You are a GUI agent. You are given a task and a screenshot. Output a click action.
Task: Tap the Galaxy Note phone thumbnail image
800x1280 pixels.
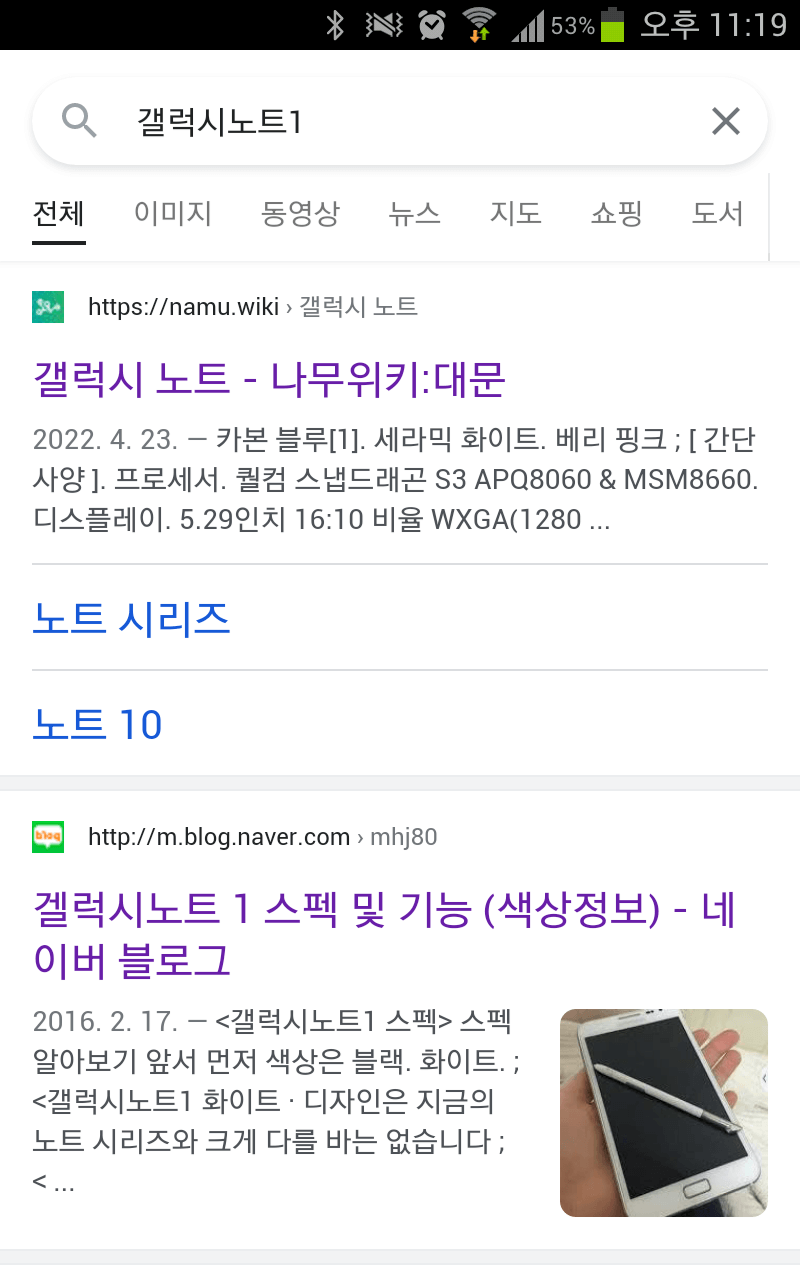tap(663, 1111)
